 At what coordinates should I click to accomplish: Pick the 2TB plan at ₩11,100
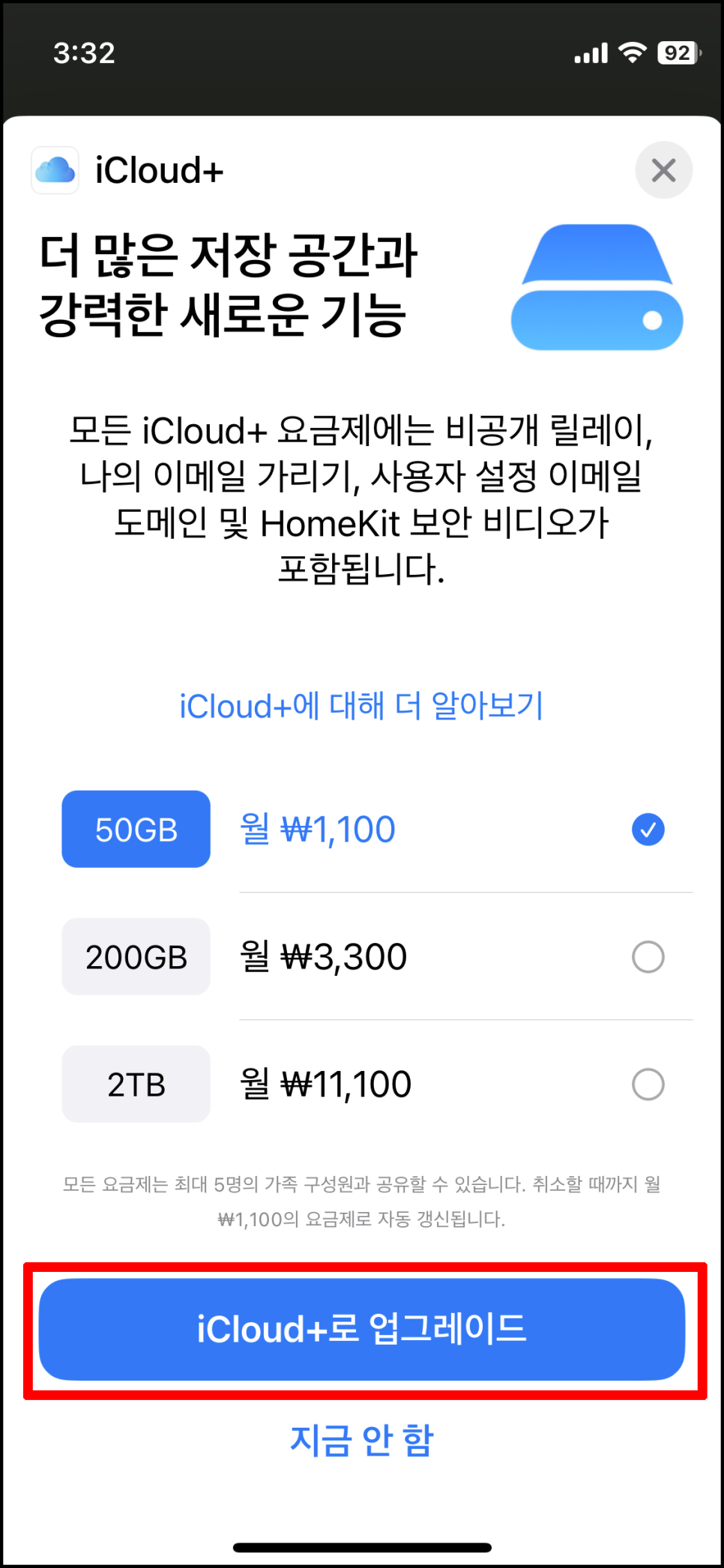coord(363,1084)
